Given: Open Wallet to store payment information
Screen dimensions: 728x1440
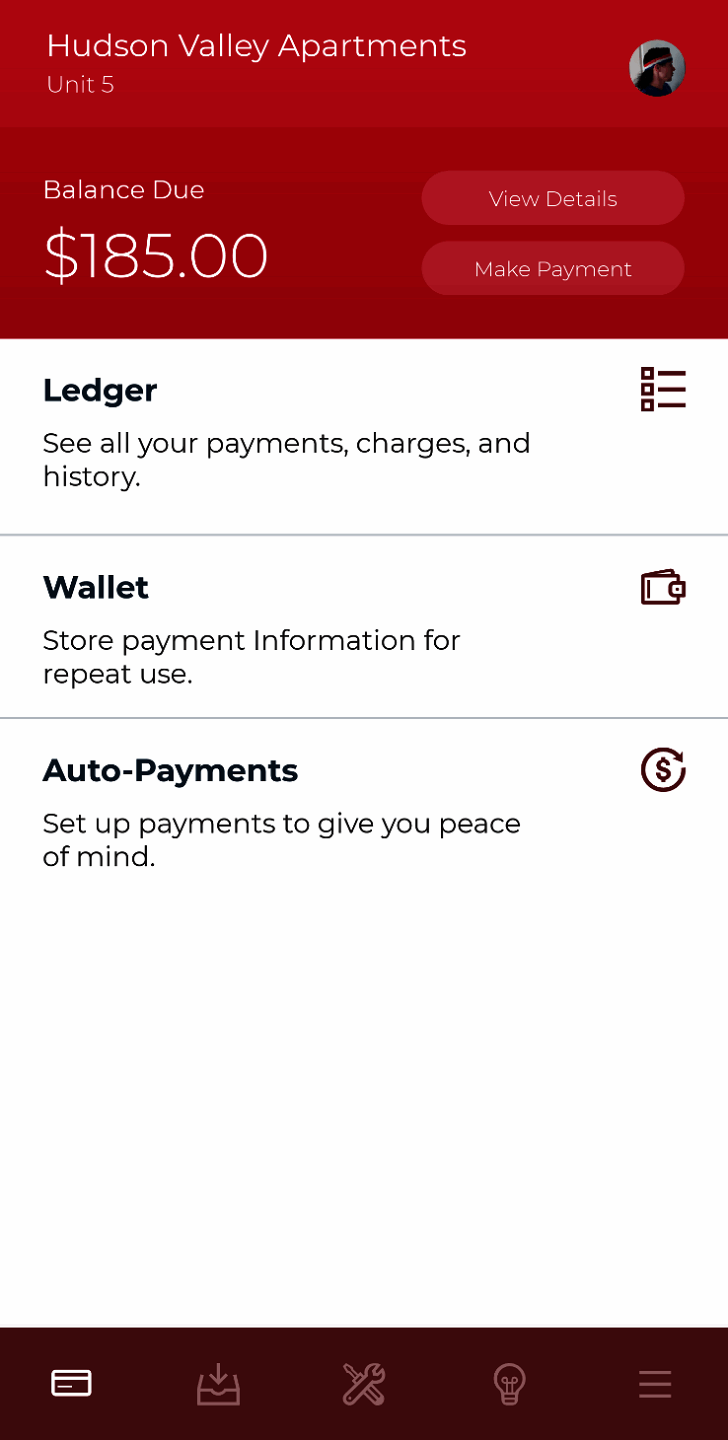Looking at the screenshot, I should click(363, 627).
